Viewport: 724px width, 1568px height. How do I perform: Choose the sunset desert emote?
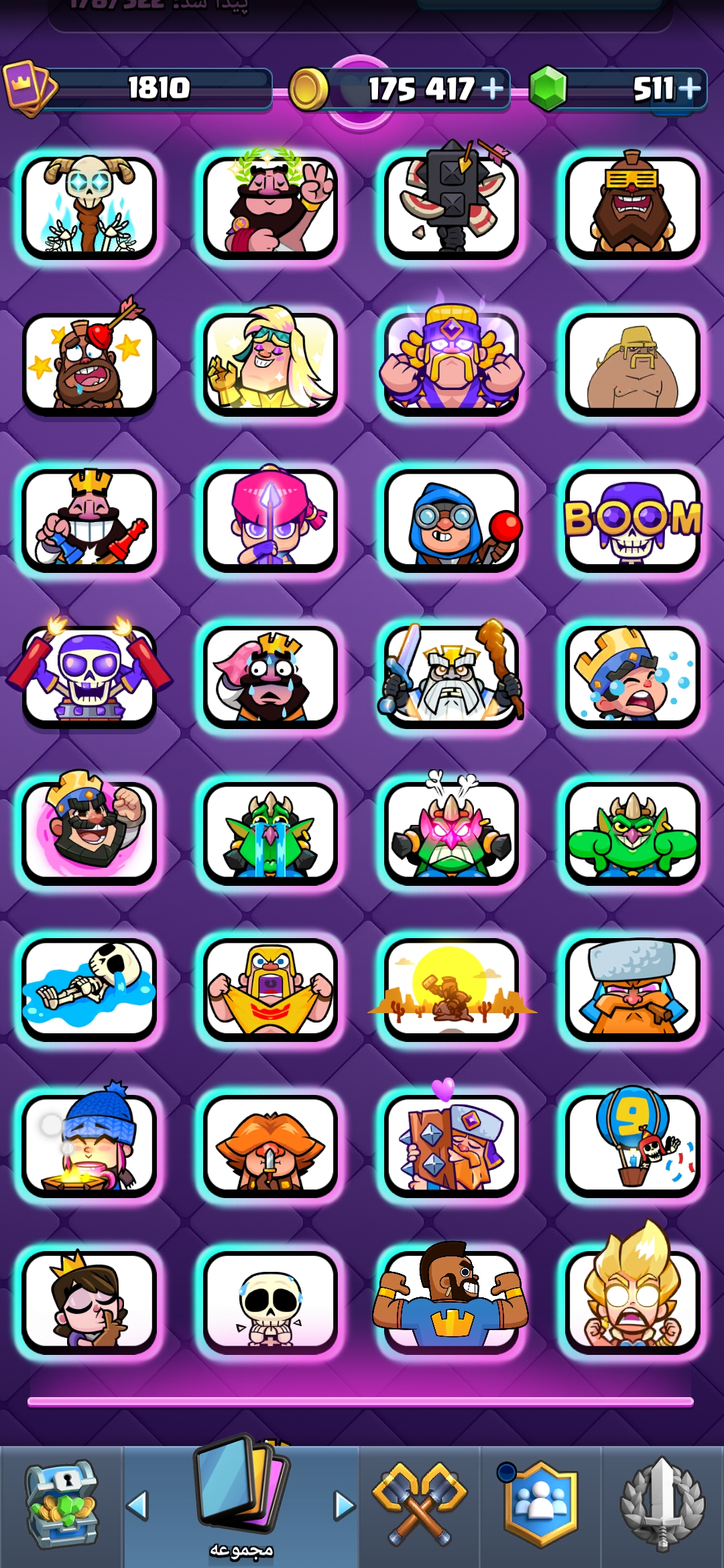[451, 989]
